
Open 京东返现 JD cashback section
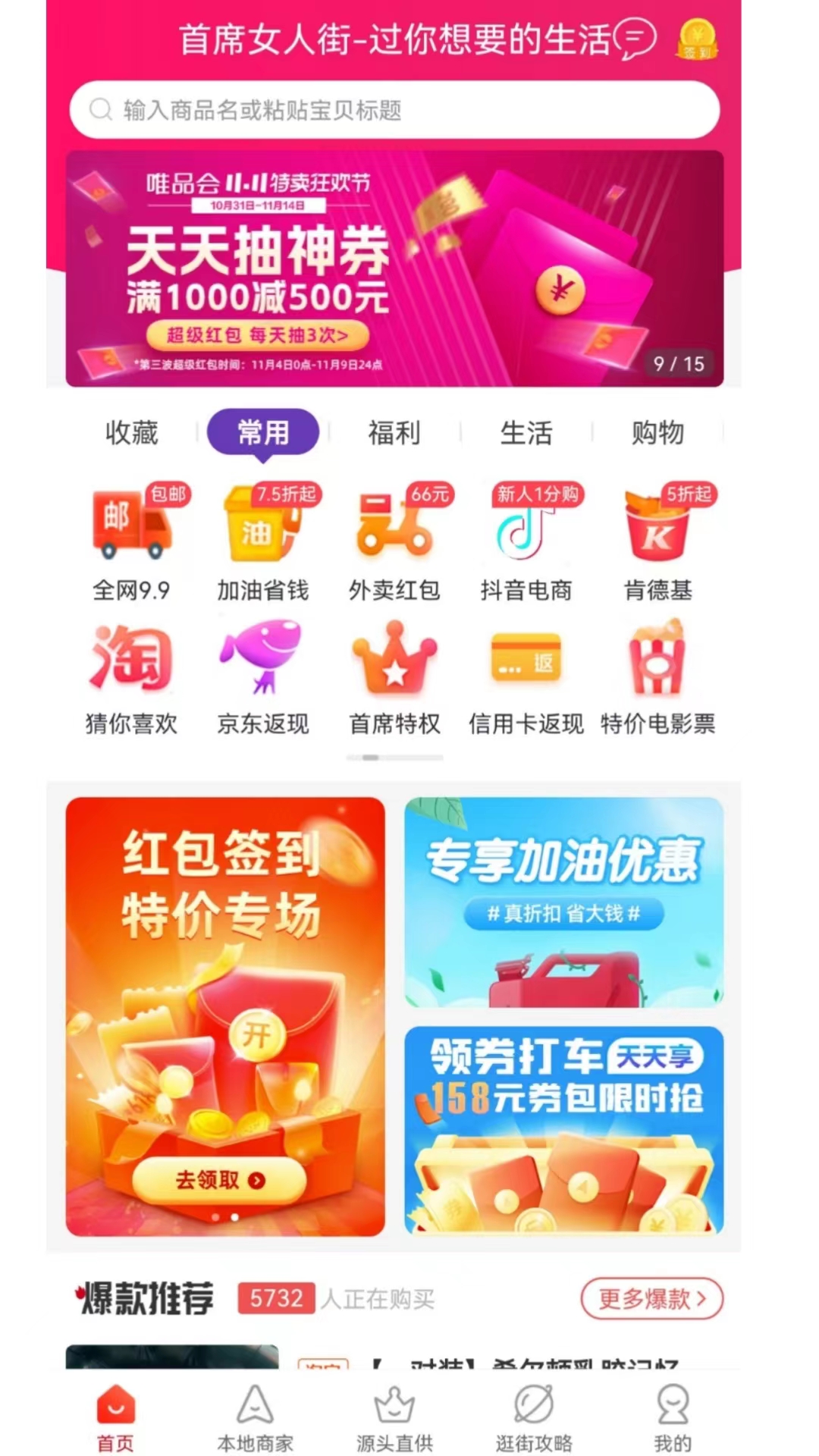[x=264, y=675]
